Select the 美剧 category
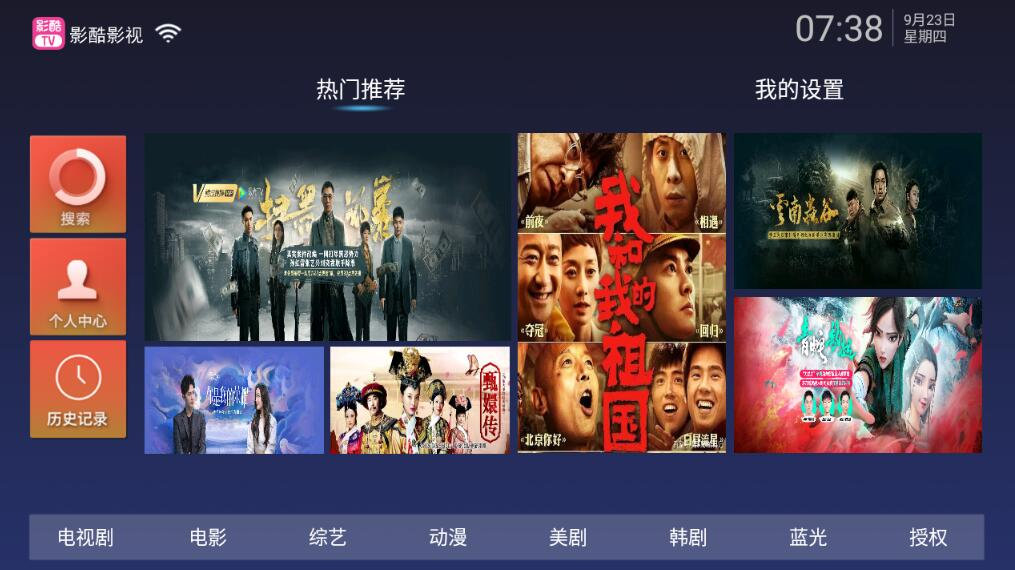The height and width of the screenshot is (570, 1015). tap(568, 537)
